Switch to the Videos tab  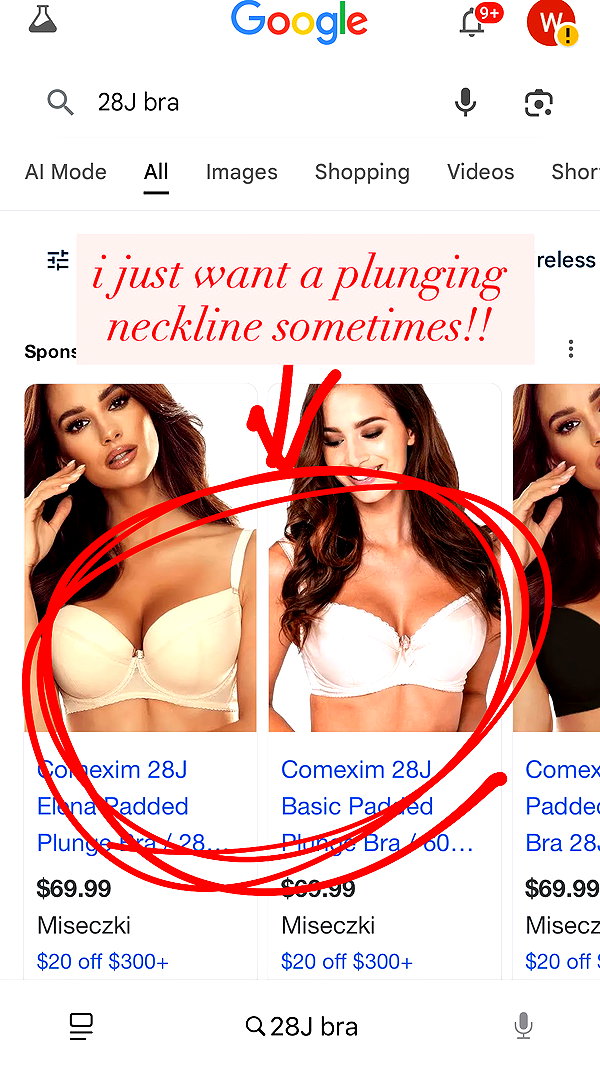pos(480,172)
